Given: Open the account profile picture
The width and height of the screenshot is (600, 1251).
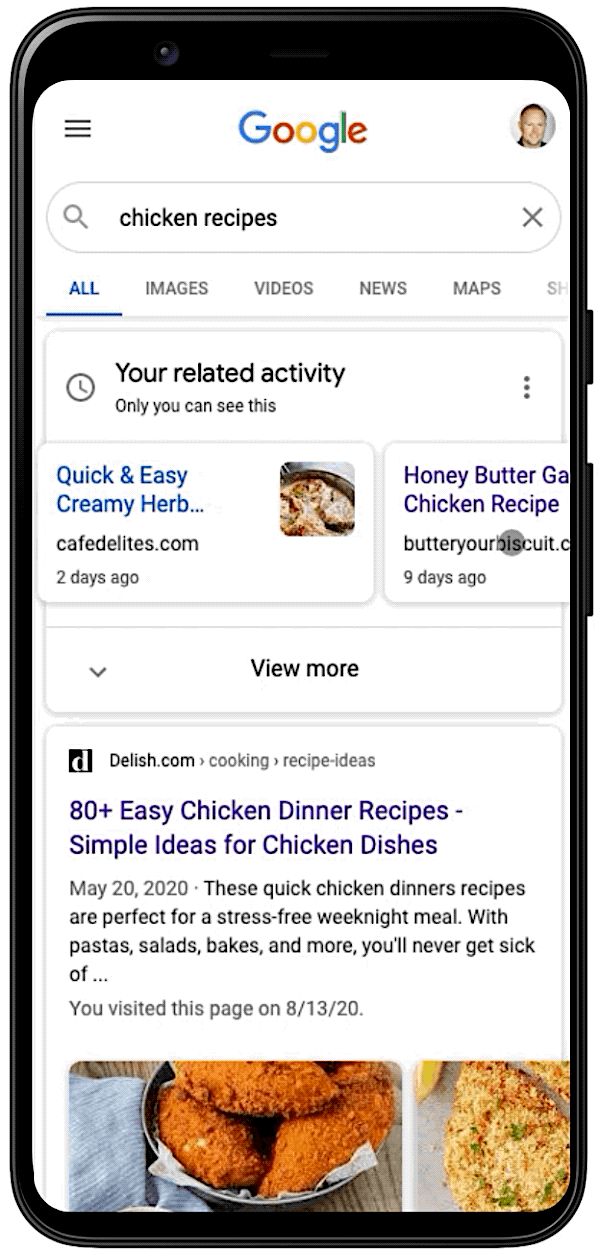Looking at the screenshot, I should pyautogui.click(x=531, y=128).
